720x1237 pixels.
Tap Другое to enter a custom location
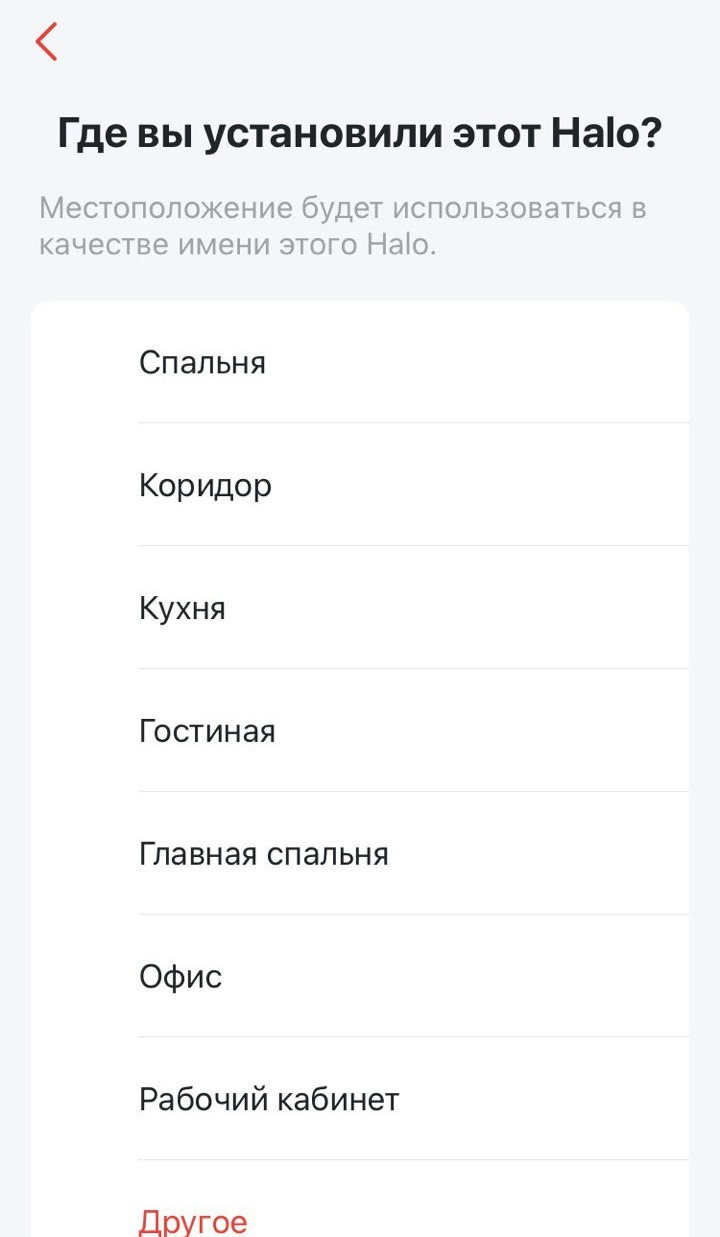pos(360,1220)
